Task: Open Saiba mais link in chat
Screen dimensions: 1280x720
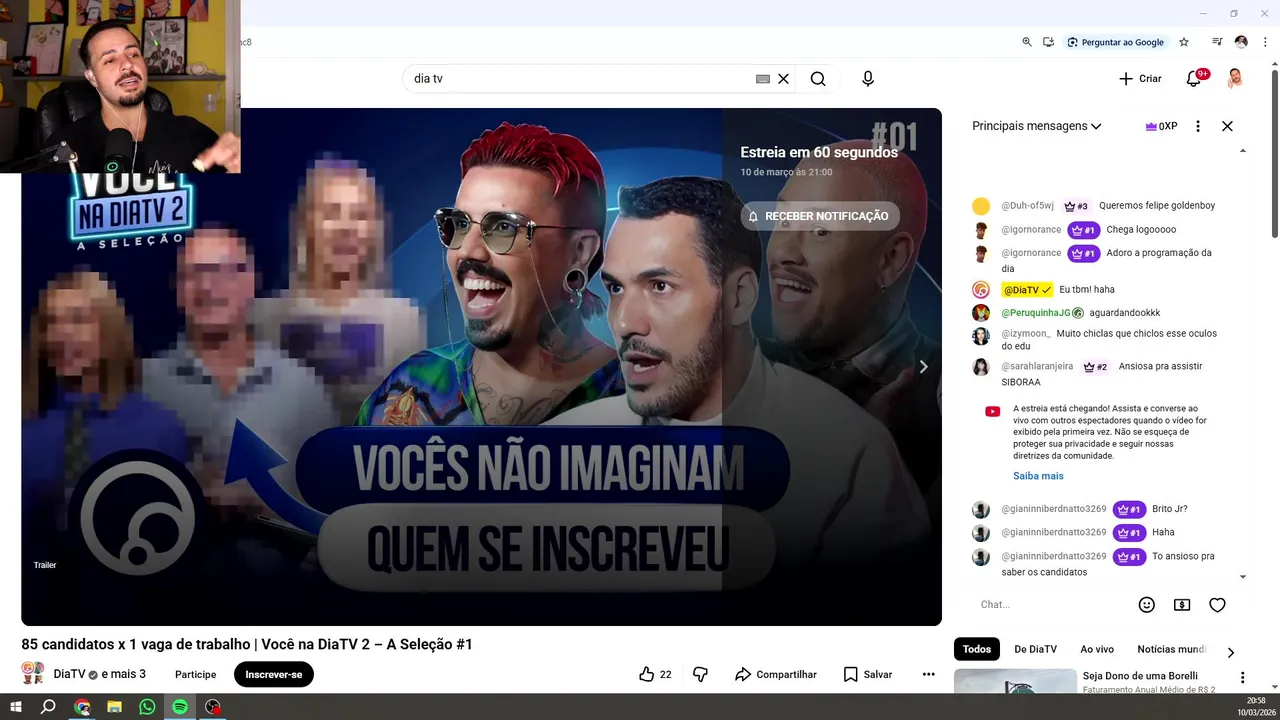Action: coord(1038,476)
